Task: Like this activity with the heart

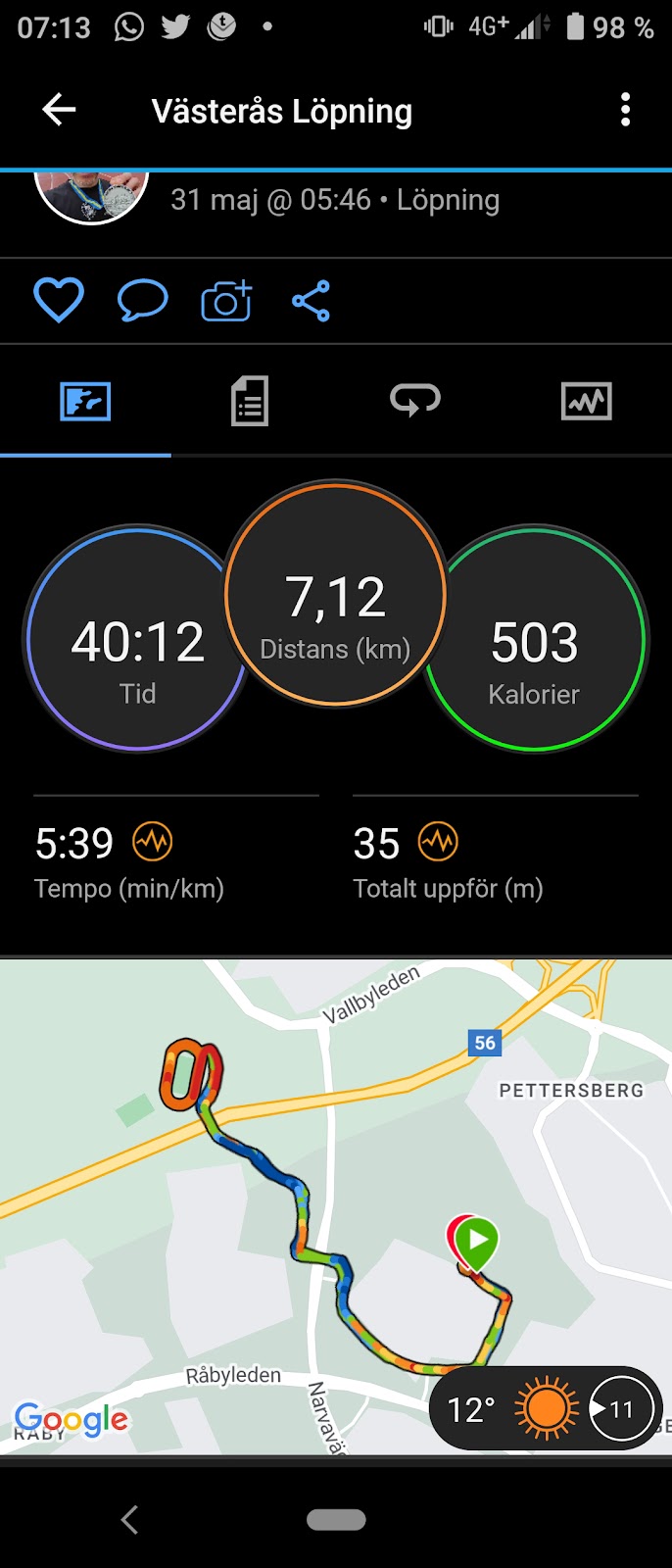Action: pos(59,300)
